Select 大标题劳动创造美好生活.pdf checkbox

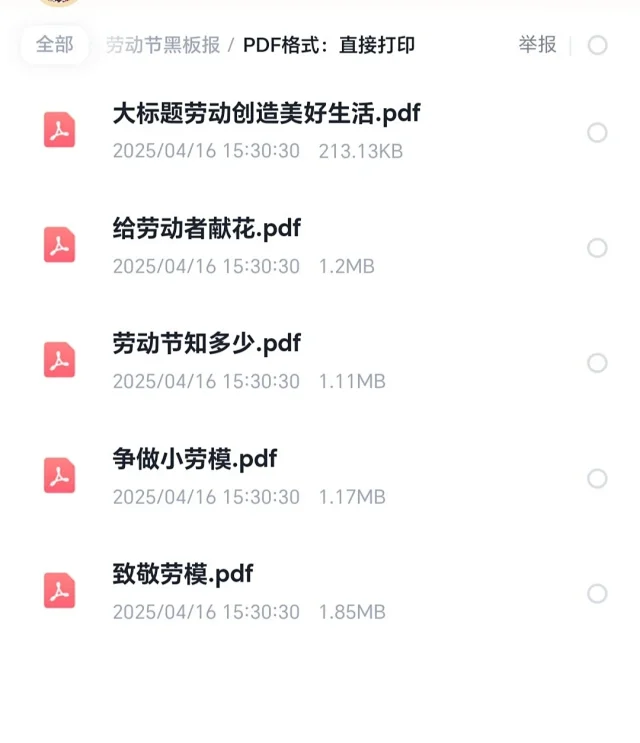[597, 132]
